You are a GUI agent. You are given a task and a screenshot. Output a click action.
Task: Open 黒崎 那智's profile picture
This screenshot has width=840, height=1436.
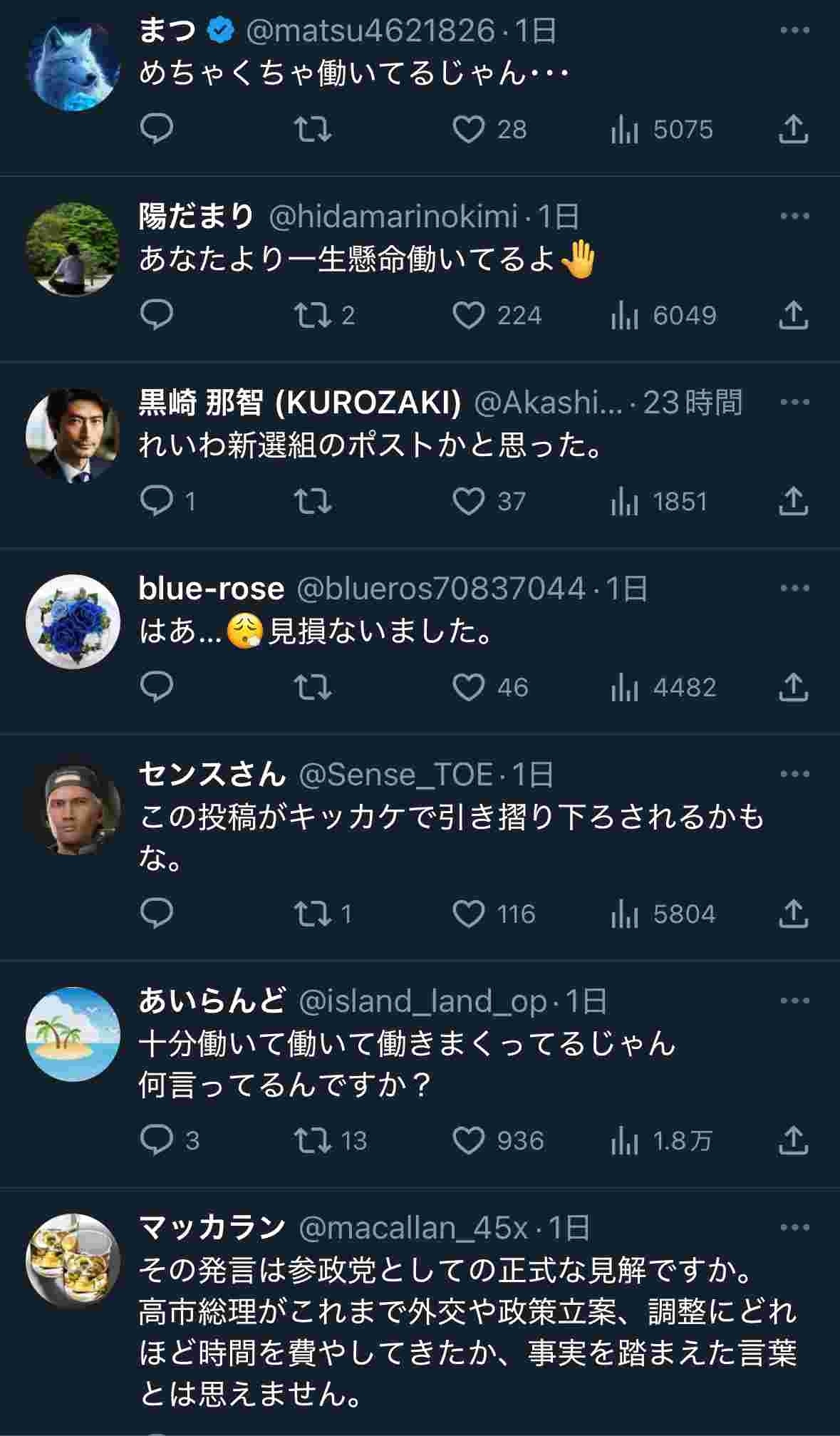[73, 435]
